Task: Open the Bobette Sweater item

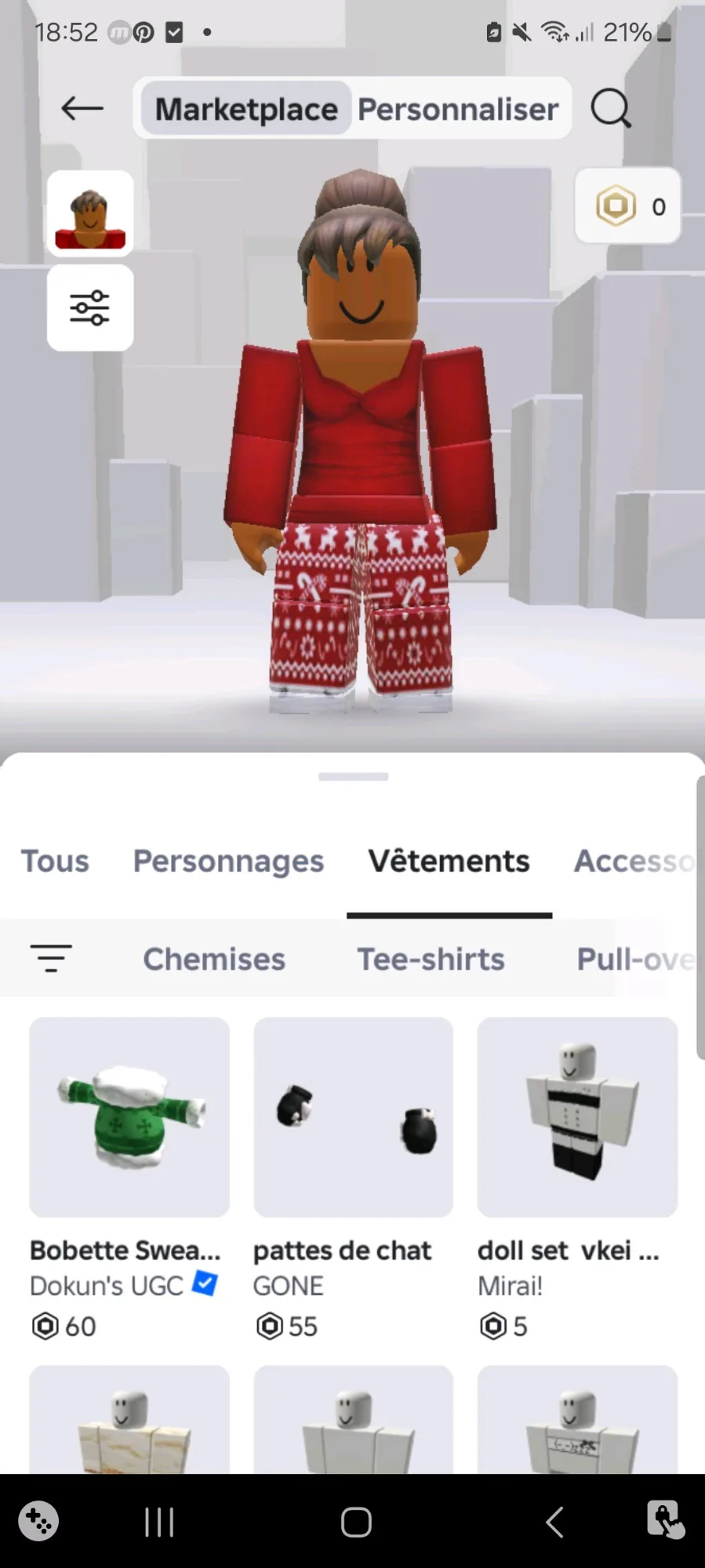Action: pos(129,1118)
